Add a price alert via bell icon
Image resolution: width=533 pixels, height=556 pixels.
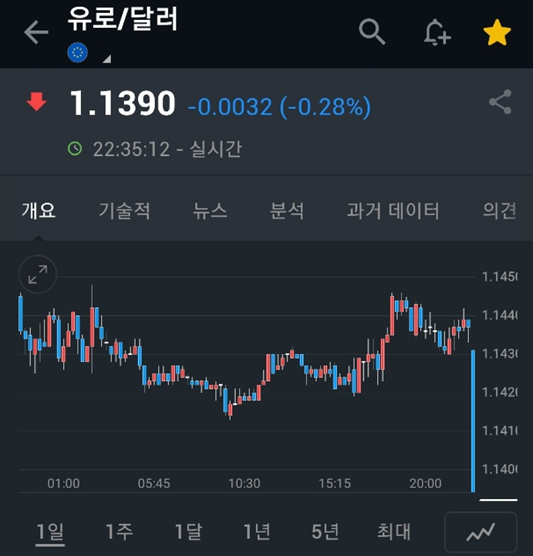tap(437, 33)
